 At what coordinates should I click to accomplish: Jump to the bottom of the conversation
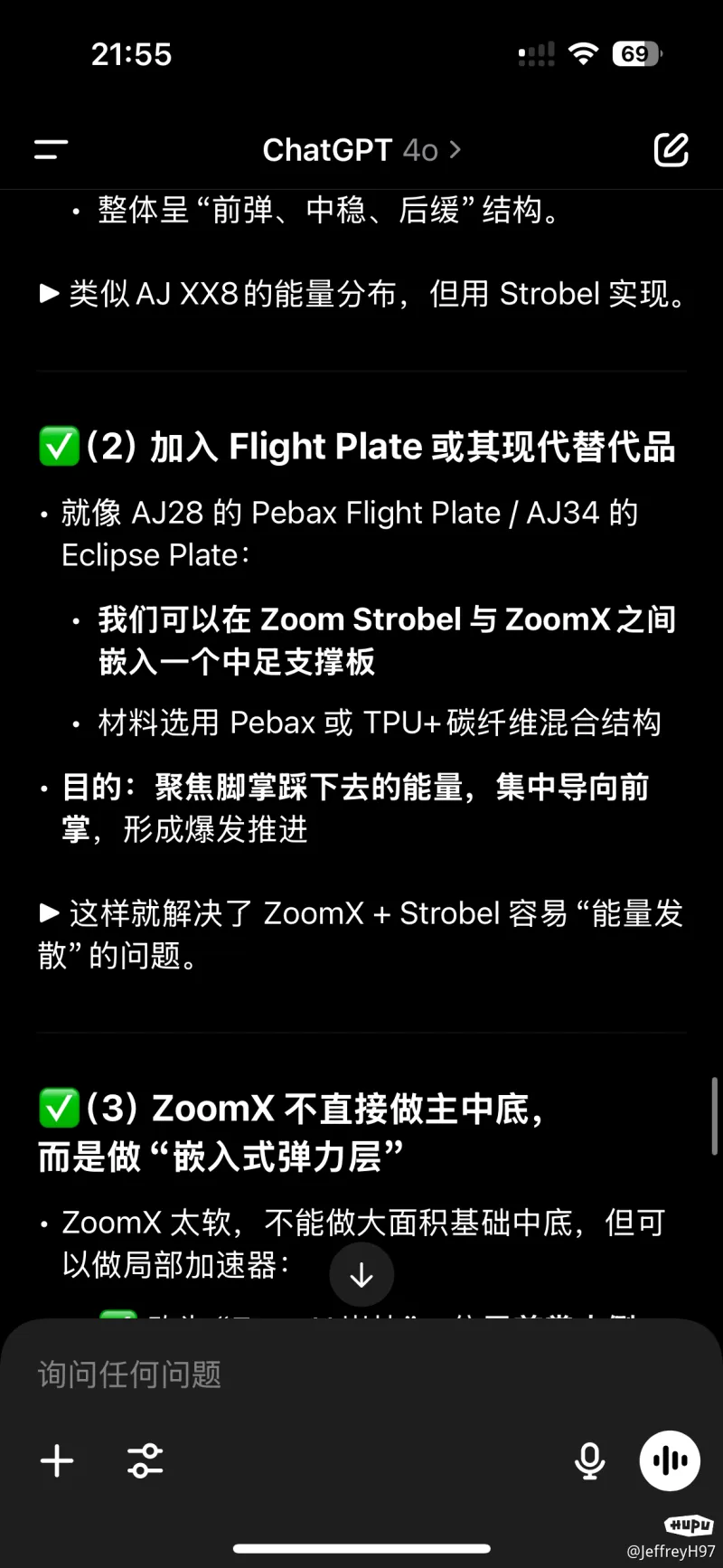coord(361,1275)
